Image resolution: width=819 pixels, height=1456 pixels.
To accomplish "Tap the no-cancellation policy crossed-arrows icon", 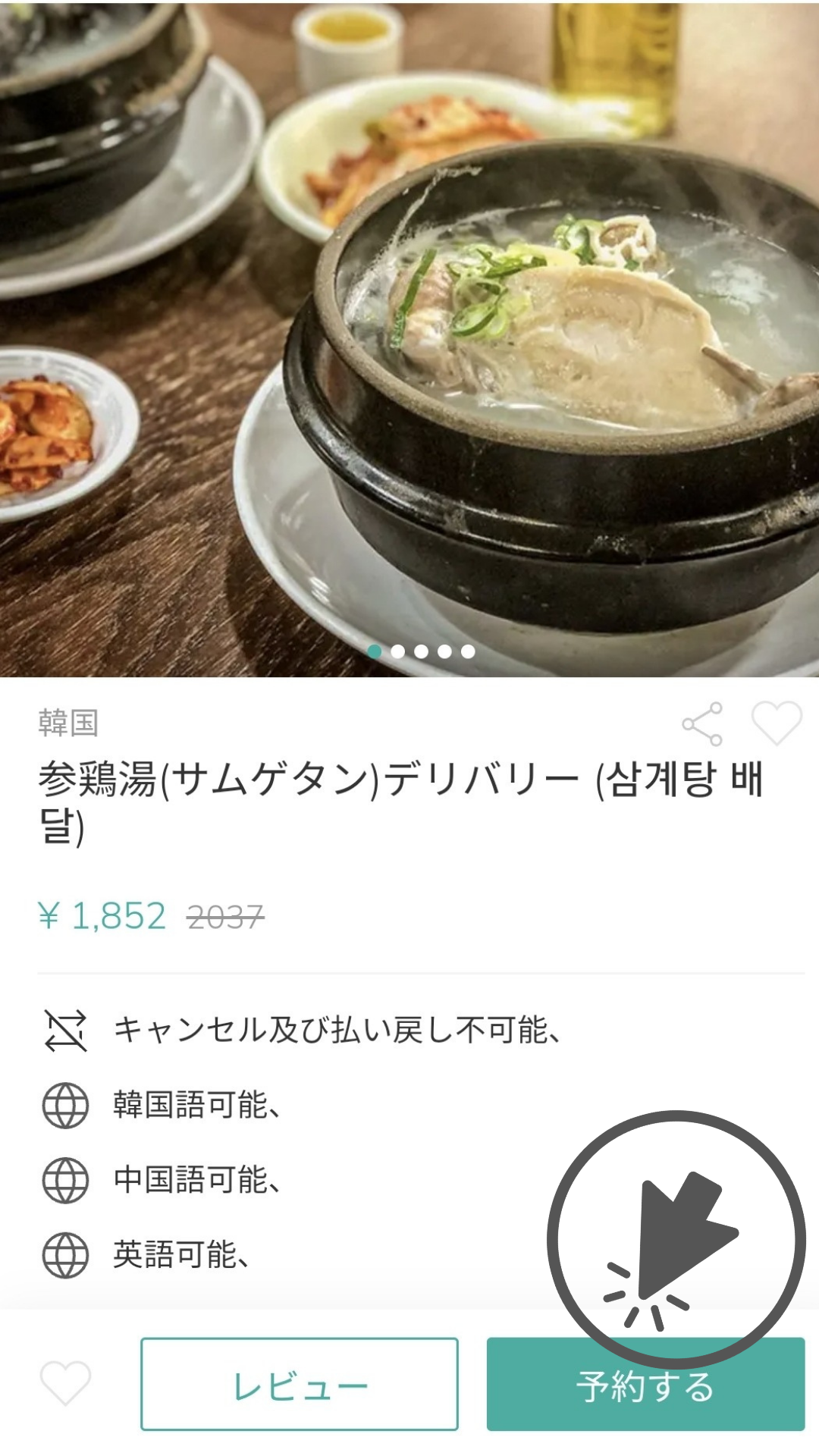I will pos(65,1031).
